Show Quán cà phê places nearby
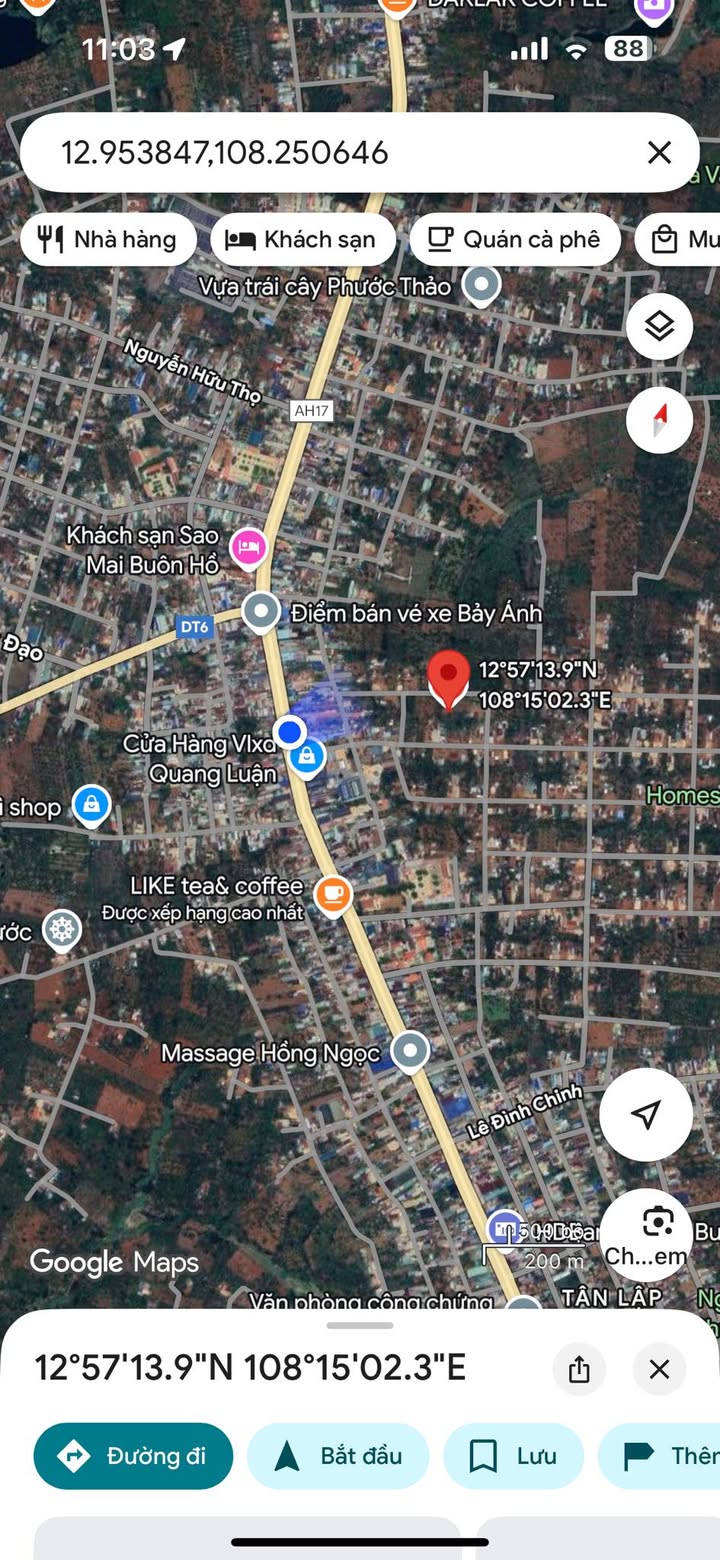 515,239
